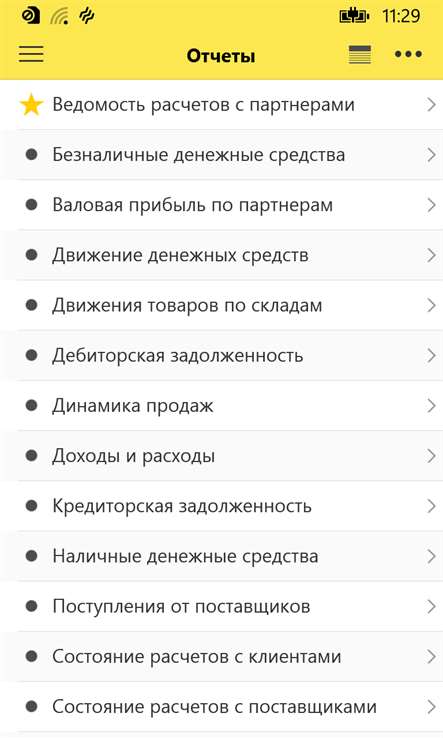Open Наличные денежные средства report
Image resolution: width=443 pixels, height=738 pixels.
221,556
